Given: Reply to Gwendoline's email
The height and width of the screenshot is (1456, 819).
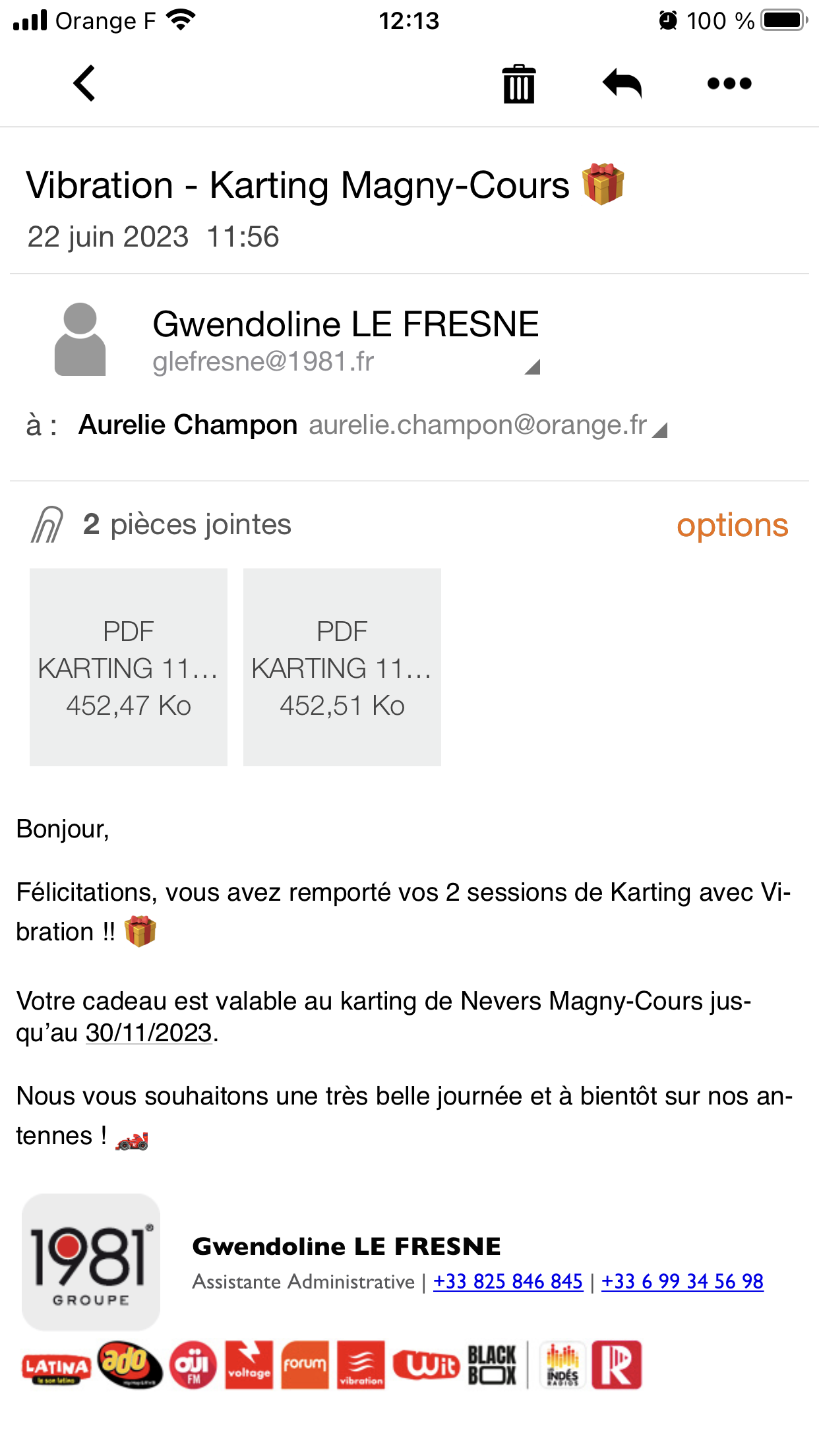Looking at the screenshot, I should click(x=622, y=84).
